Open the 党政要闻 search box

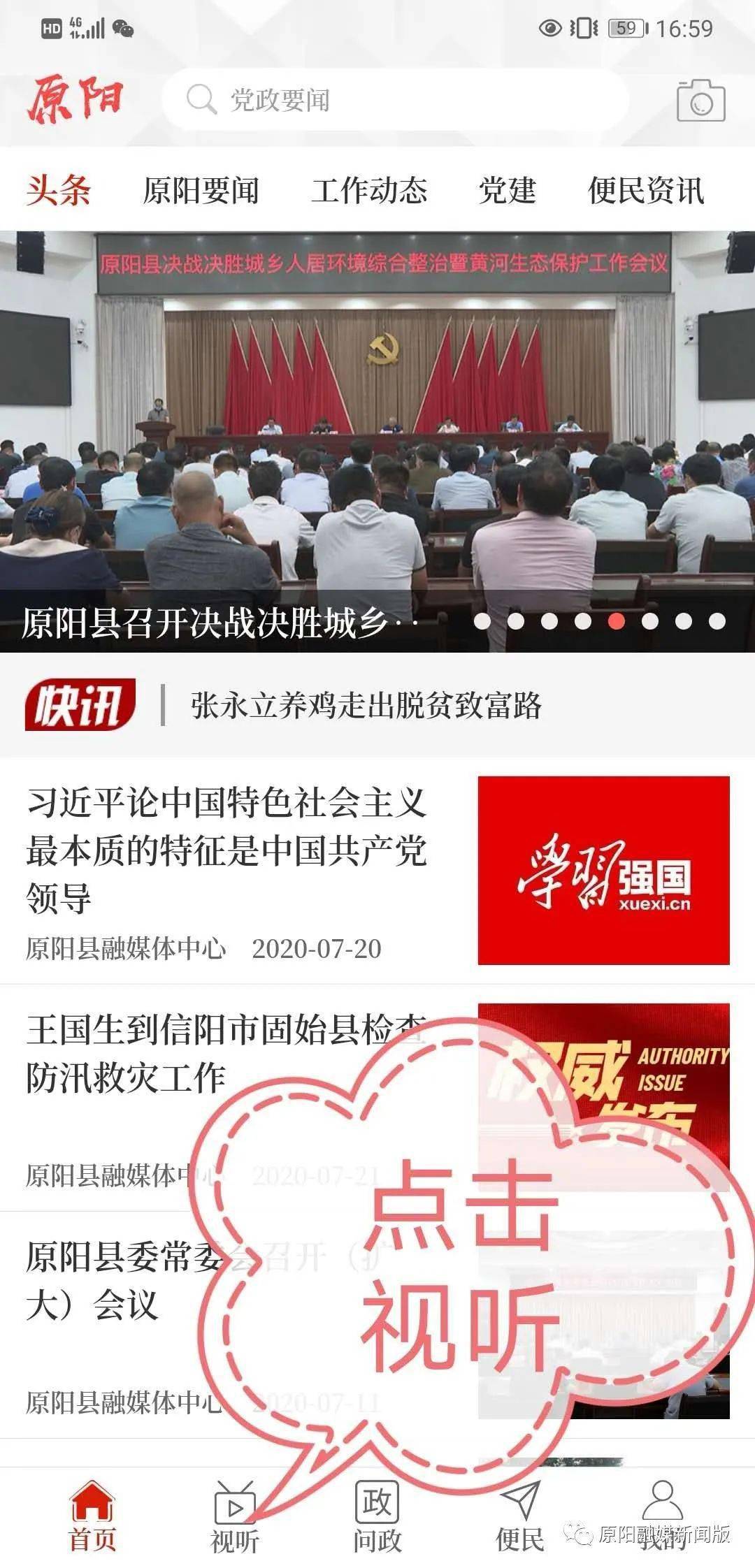point(395,100)
